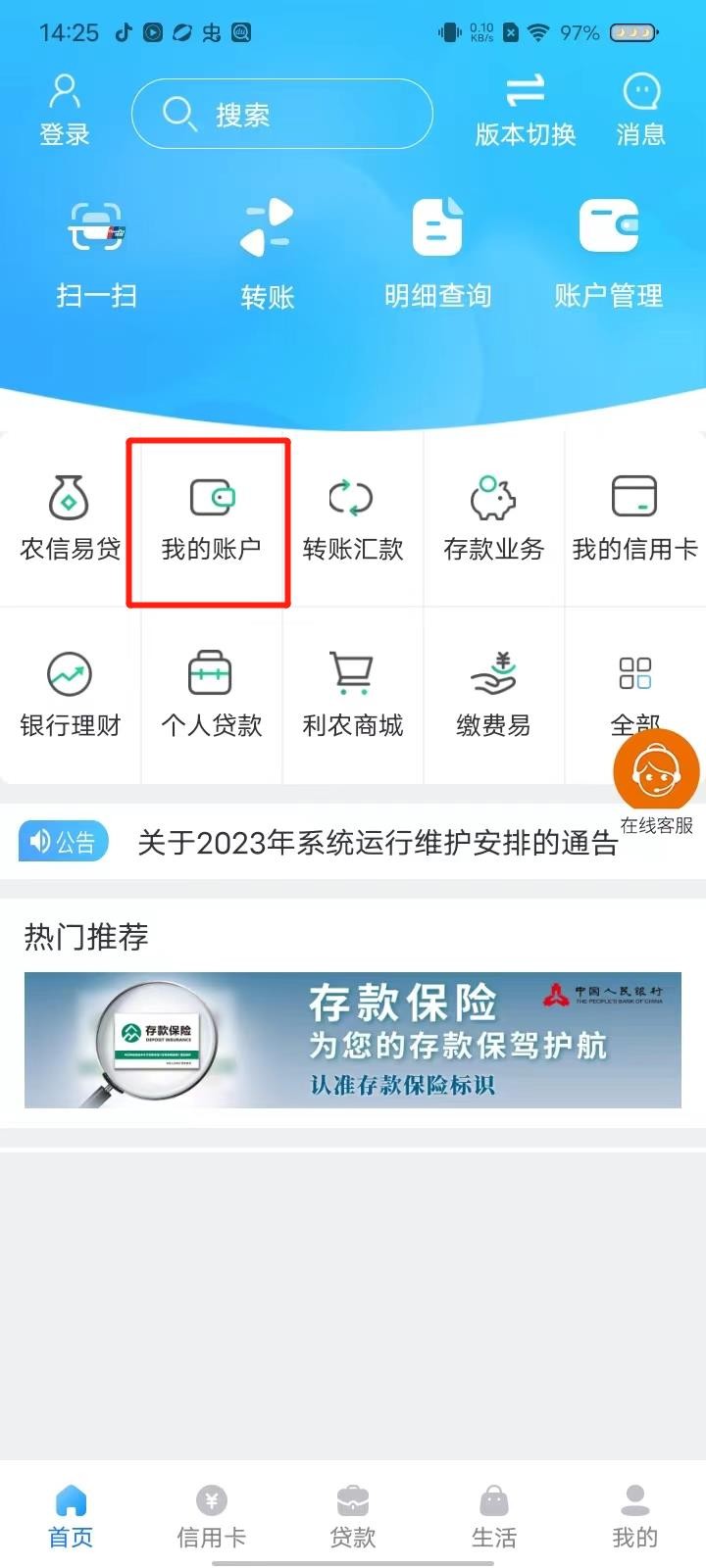Select the 农信易贷 loan icon
This screenshot has height=1568, width=706.
point(69,514)
